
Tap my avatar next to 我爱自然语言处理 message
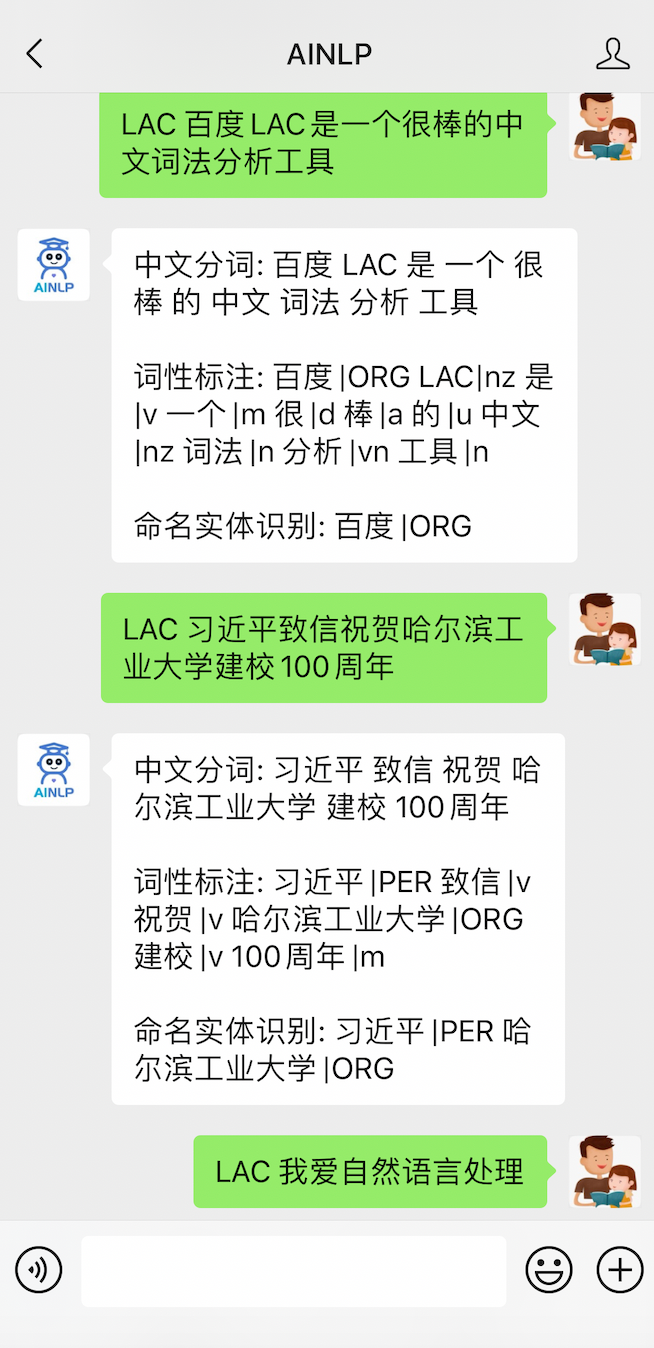point(605,1171)
